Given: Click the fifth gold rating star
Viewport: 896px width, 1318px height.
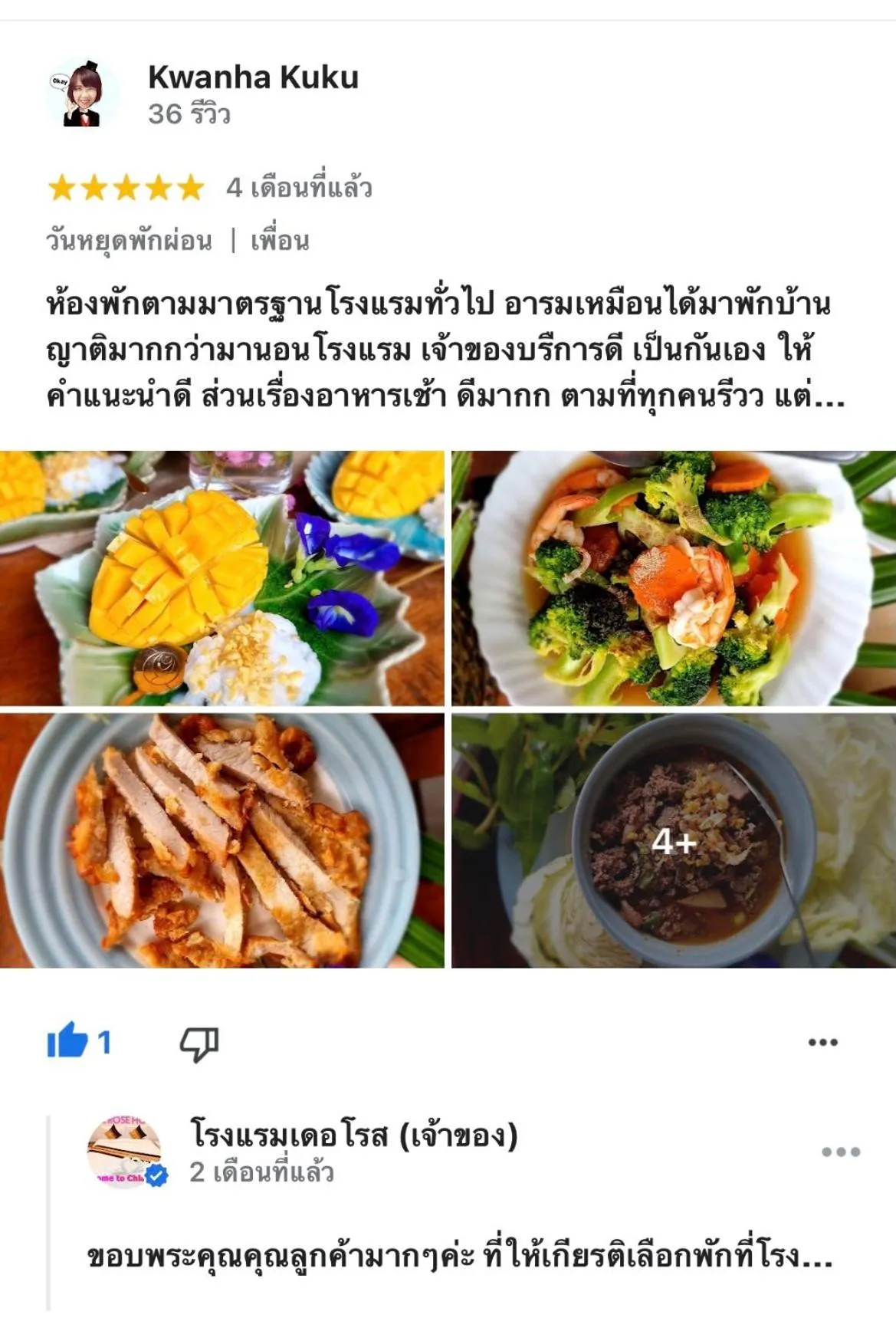Looking at the screenshot, I should (189, 184).
